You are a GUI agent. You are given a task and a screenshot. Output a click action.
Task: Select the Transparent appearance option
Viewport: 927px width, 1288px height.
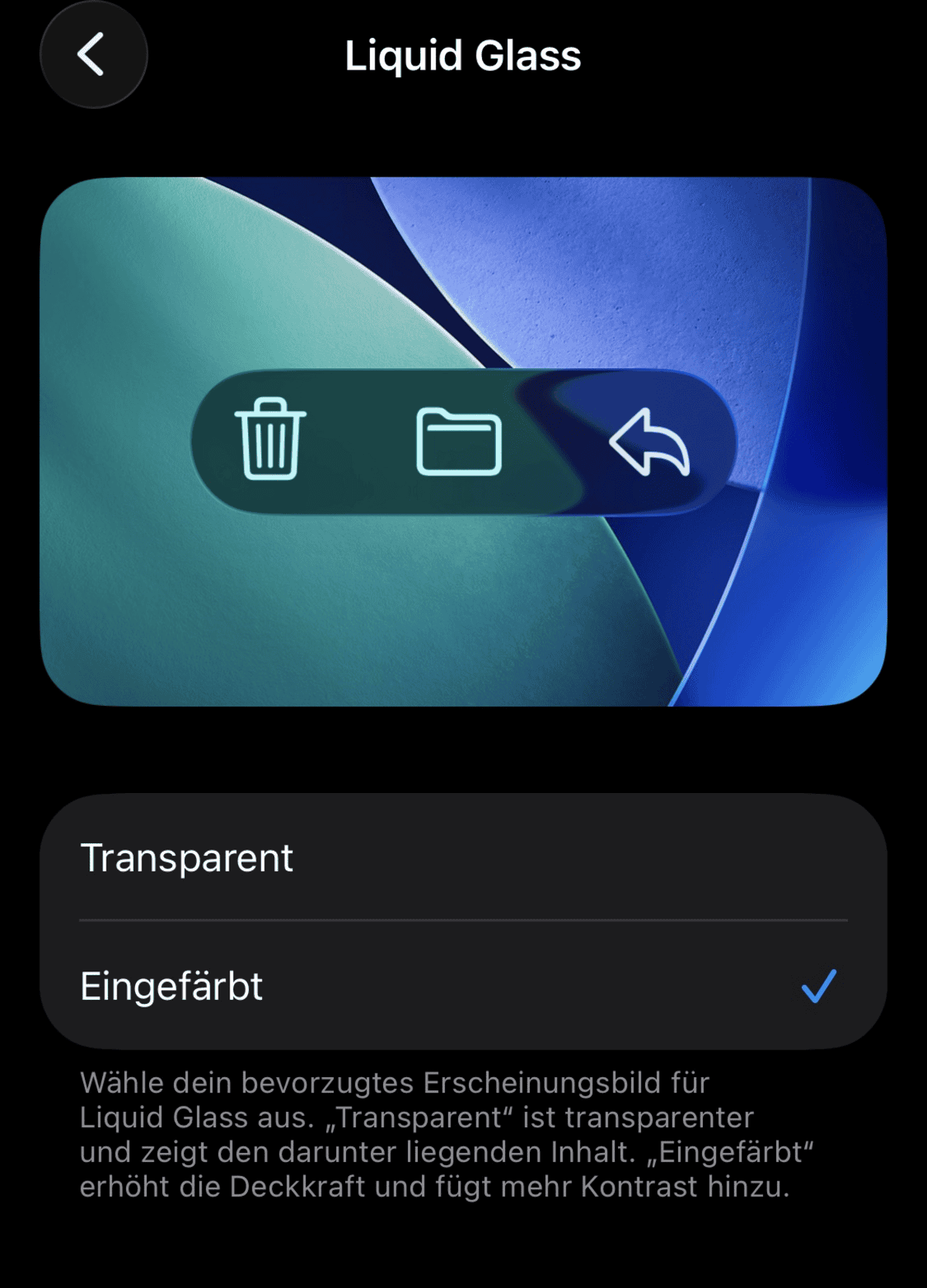462,857
